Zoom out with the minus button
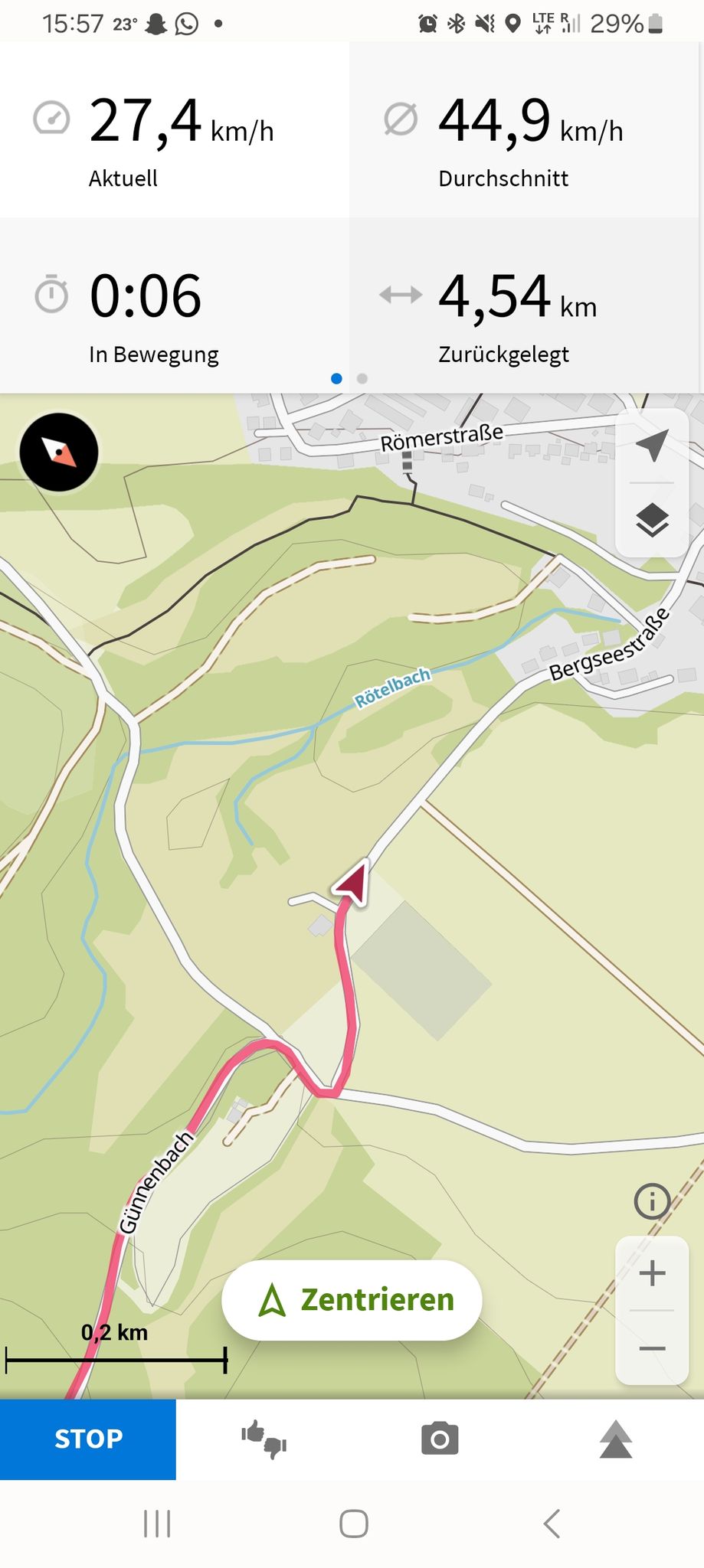 coord(652,1348)
